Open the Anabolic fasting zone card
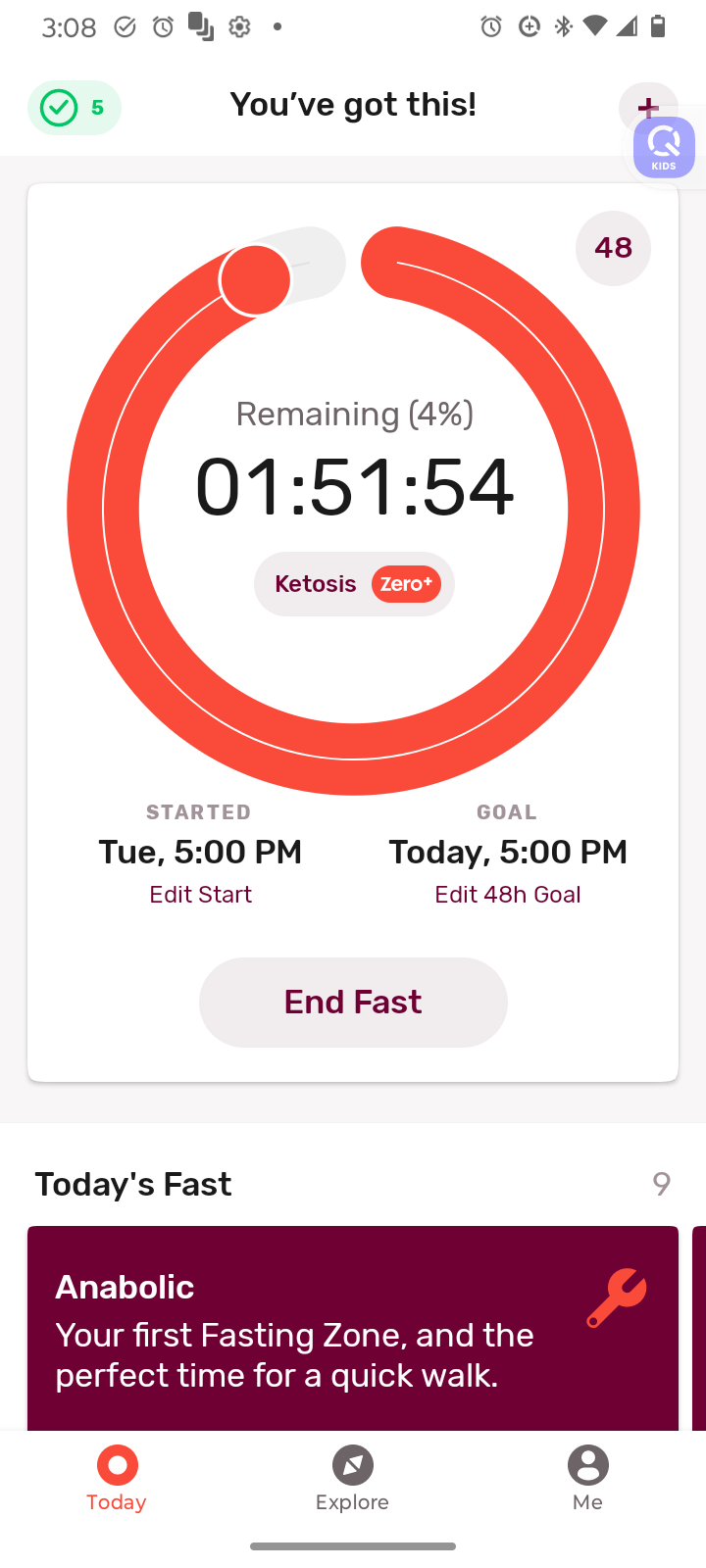 click(353, 1328)
